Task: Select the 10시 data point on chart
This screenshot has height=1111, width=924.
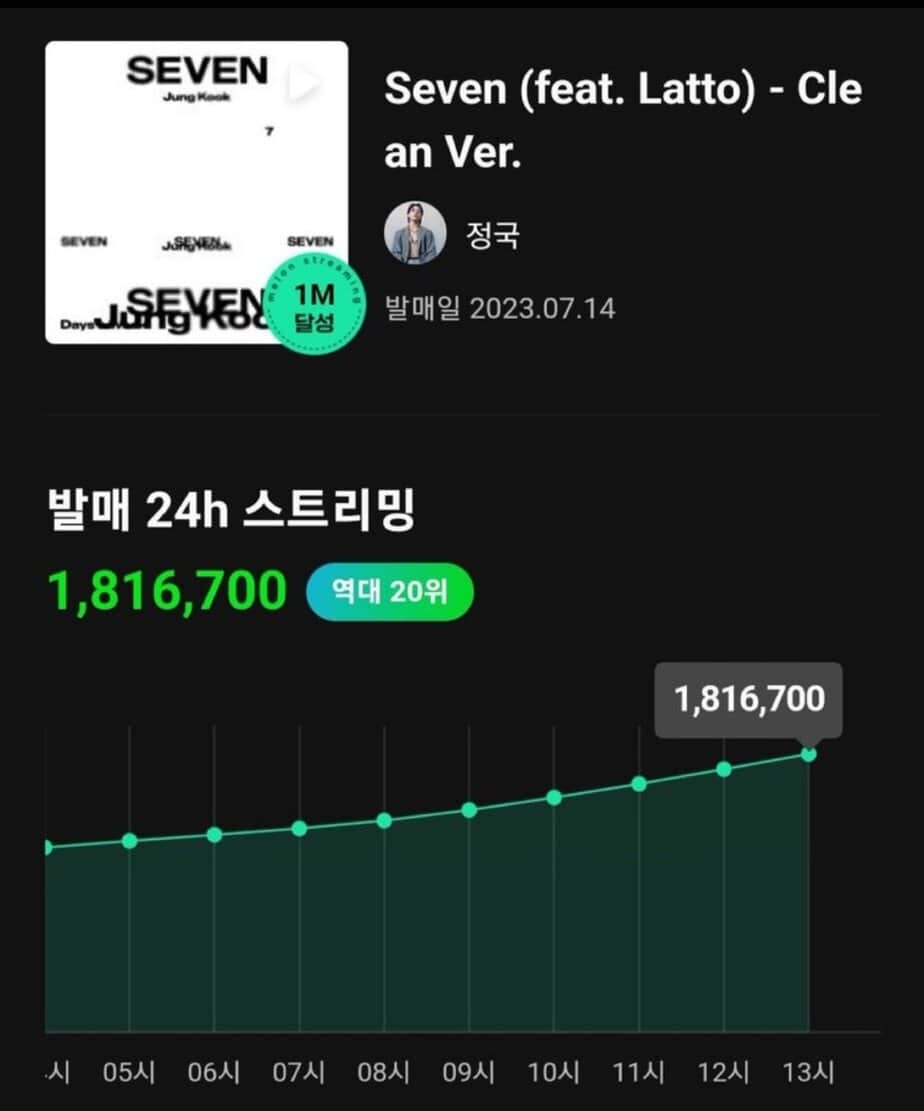Action: point(554,797)
